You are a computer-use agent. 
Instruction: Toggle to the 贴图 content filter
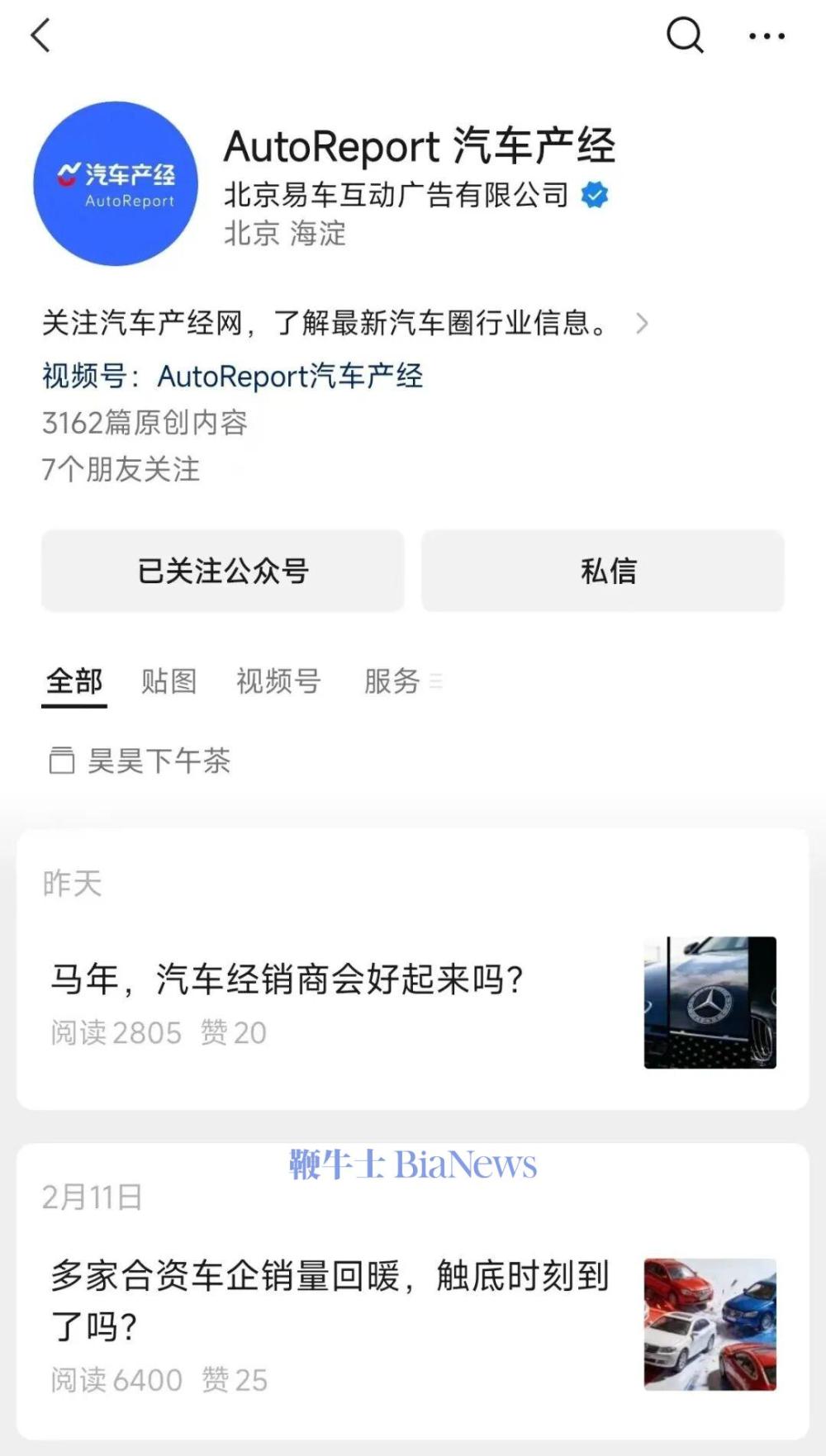[168, 681]
